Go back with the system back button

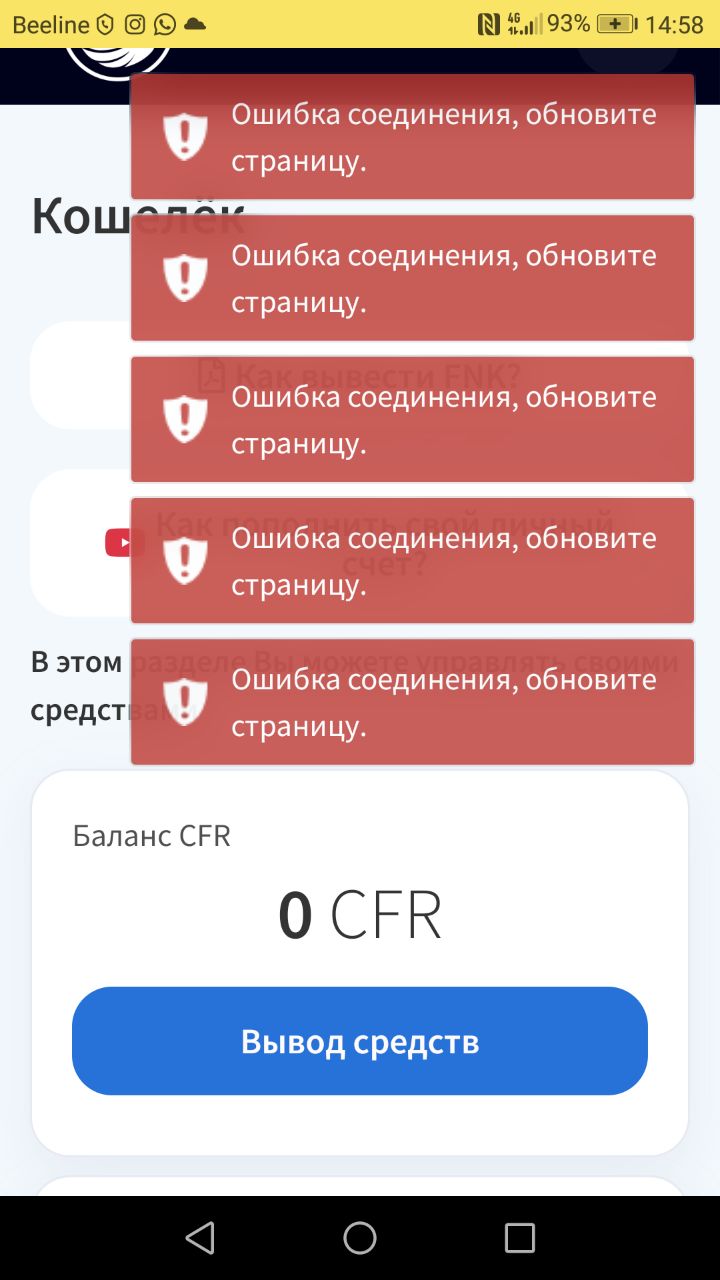200,1238
